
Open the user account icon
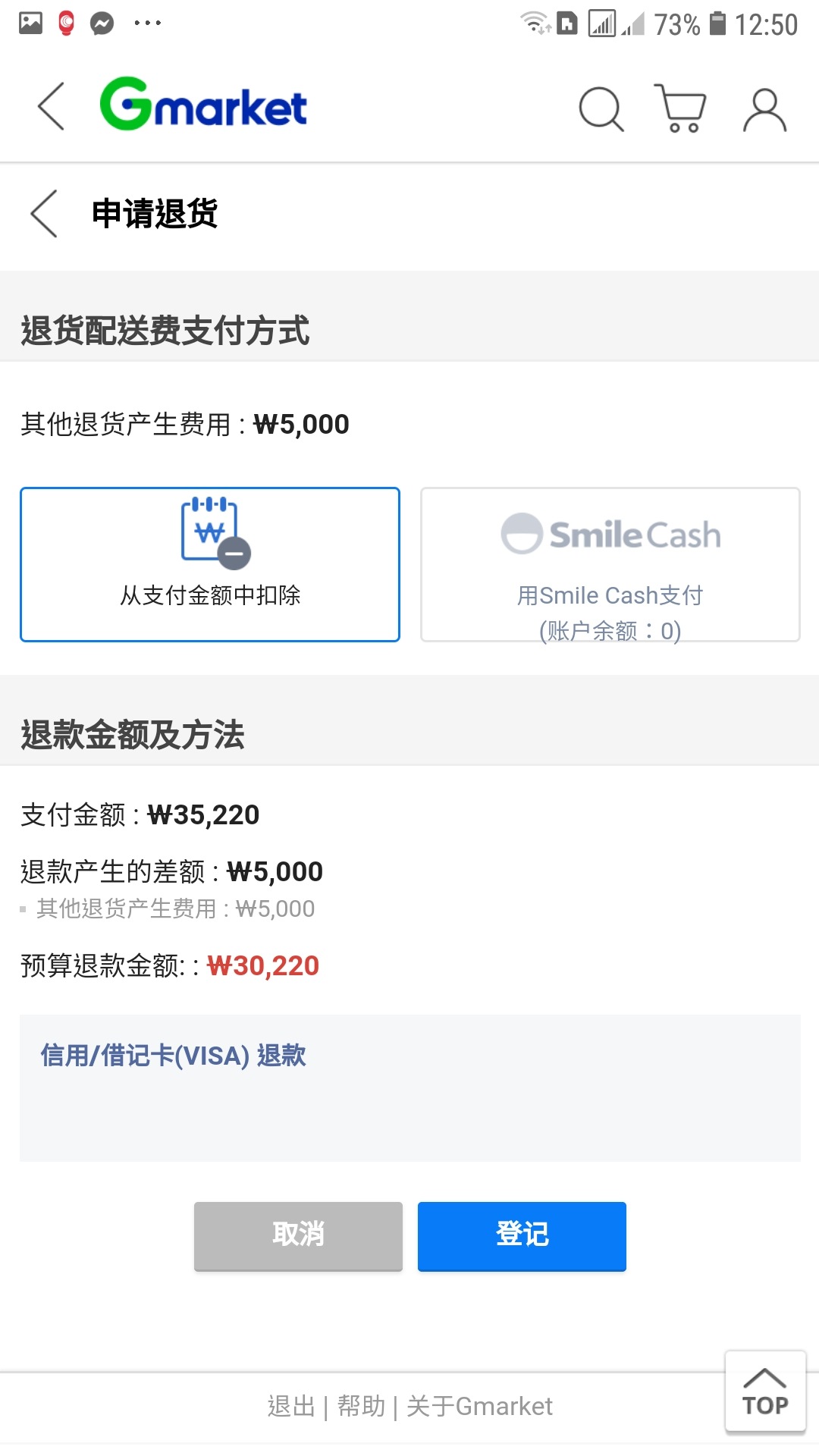coord(764,110)
